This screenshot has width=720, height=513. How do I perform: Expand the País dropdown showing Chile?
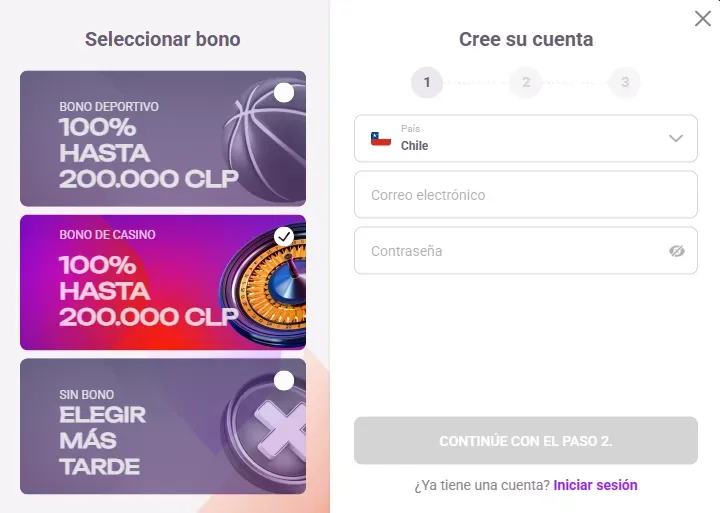525,138
